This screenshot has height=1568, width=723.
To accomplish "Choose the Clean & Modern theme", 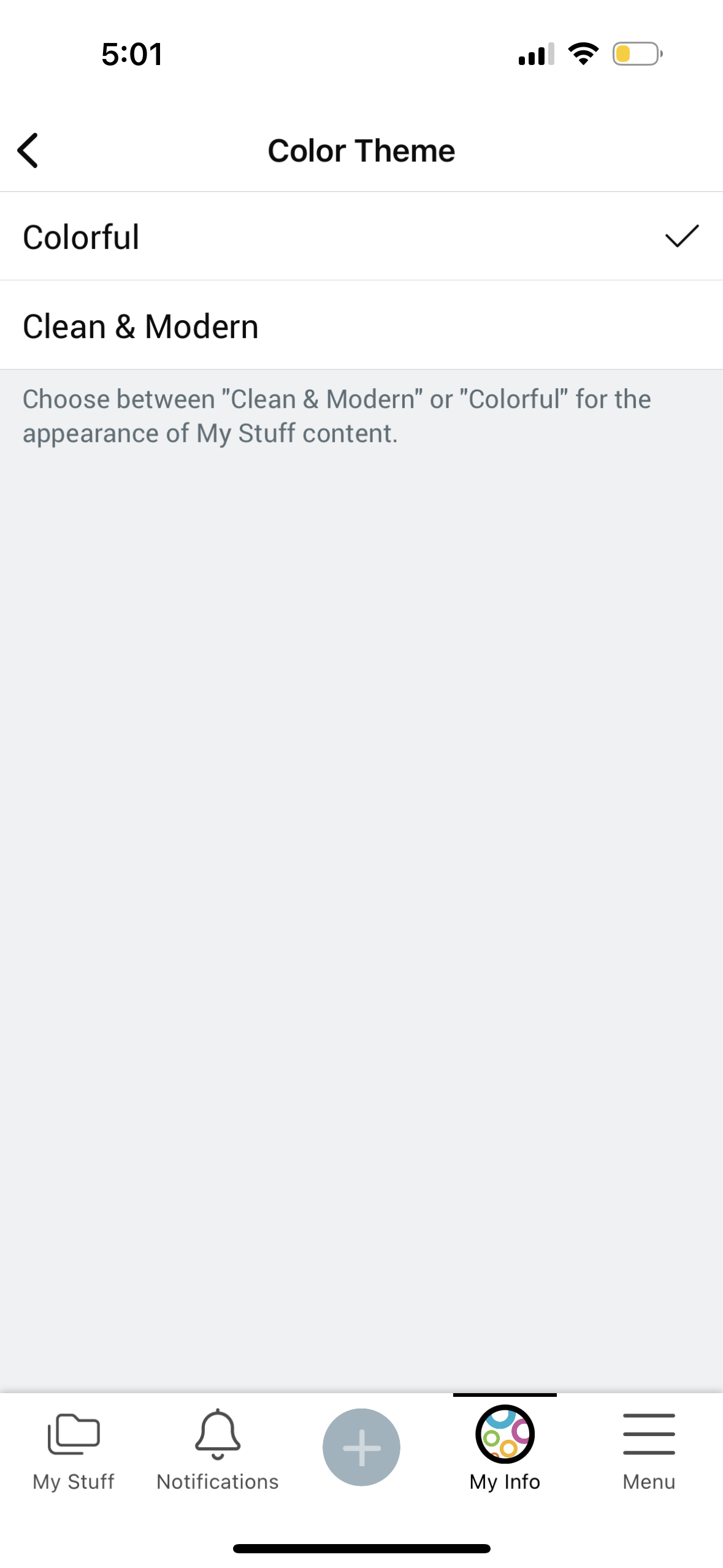I will coord(361,326).
